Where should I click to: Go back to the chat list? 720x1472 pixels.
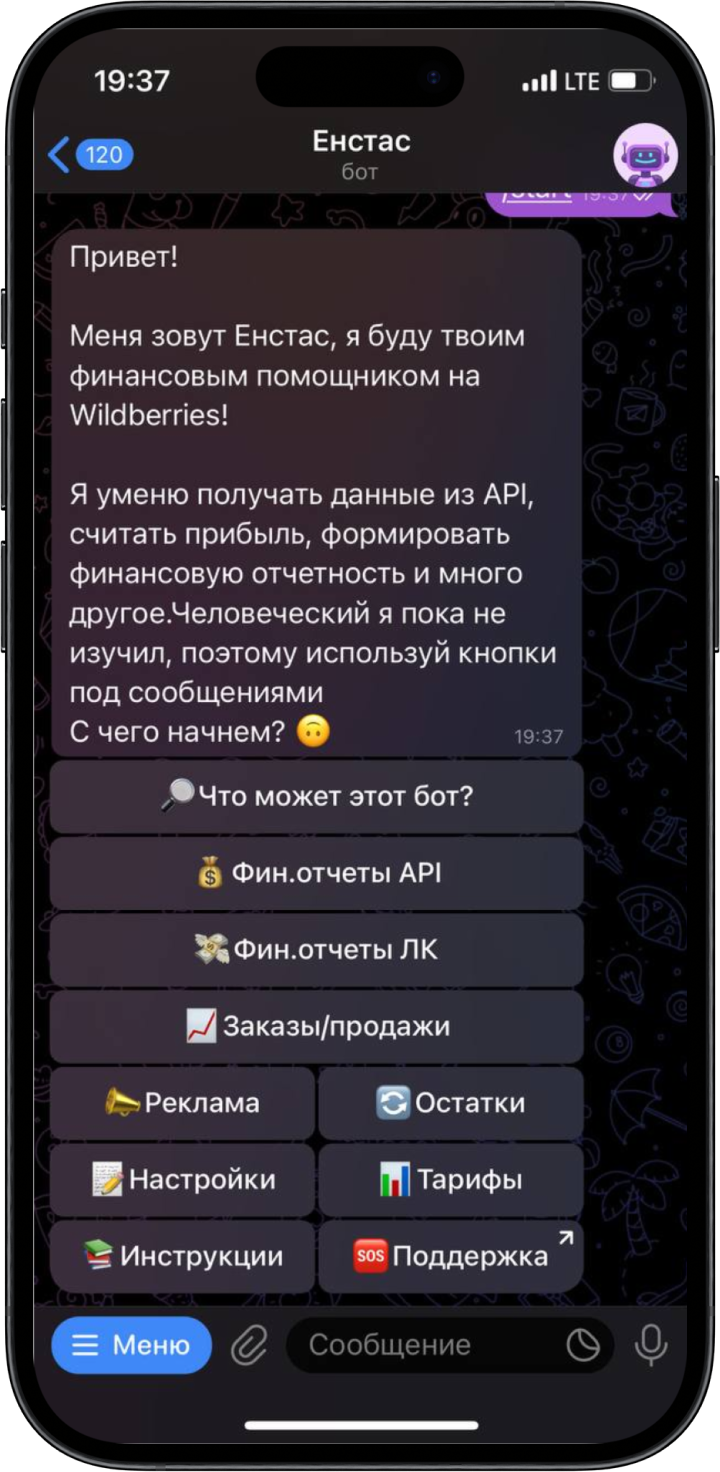[x=90, y=155]
